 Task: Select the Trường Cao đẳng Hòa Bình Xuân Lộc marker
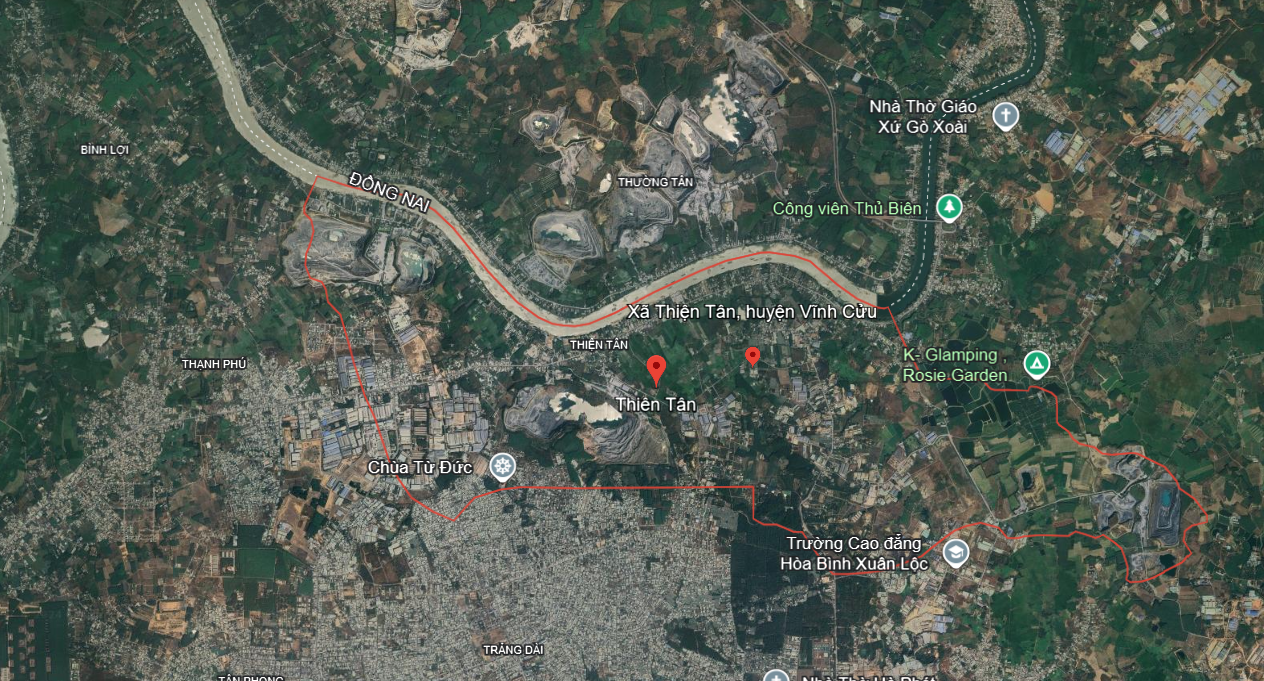pyautogui.click(x=956, y=553)
